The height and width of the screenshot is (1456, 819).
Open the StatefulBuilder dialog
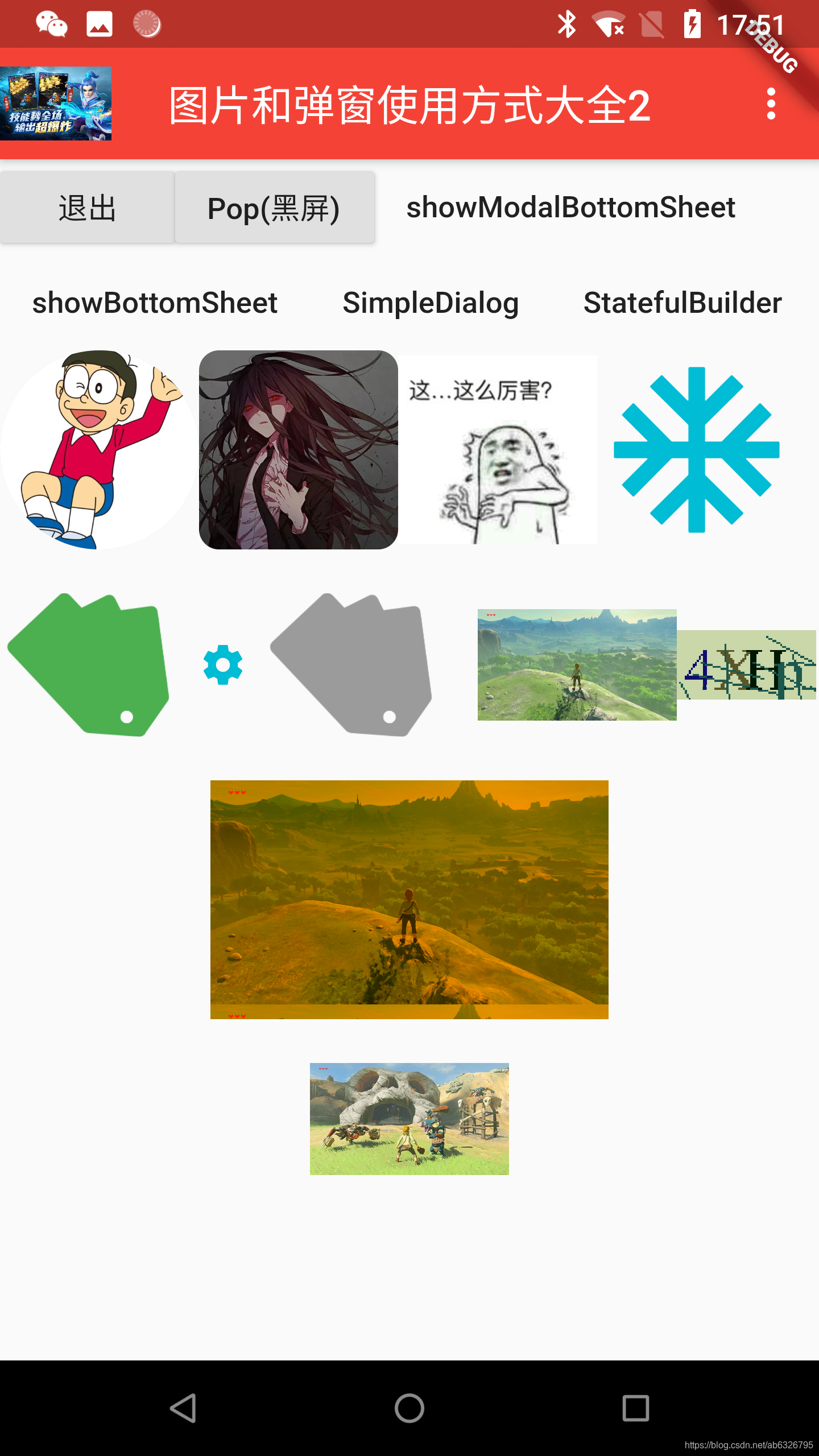(682, 303)
